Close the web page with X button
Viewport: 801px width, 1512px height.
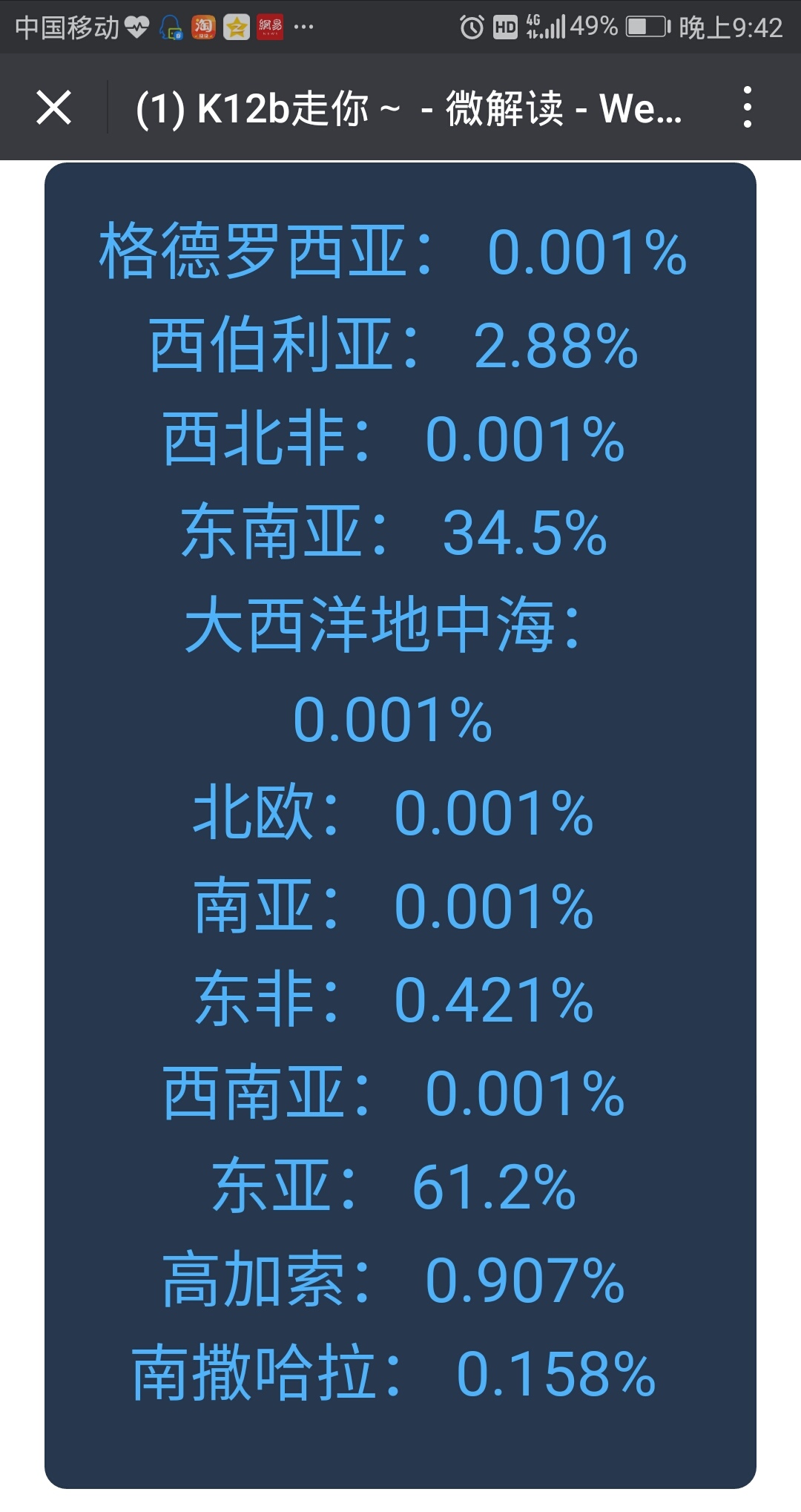(x=53, y=108)
